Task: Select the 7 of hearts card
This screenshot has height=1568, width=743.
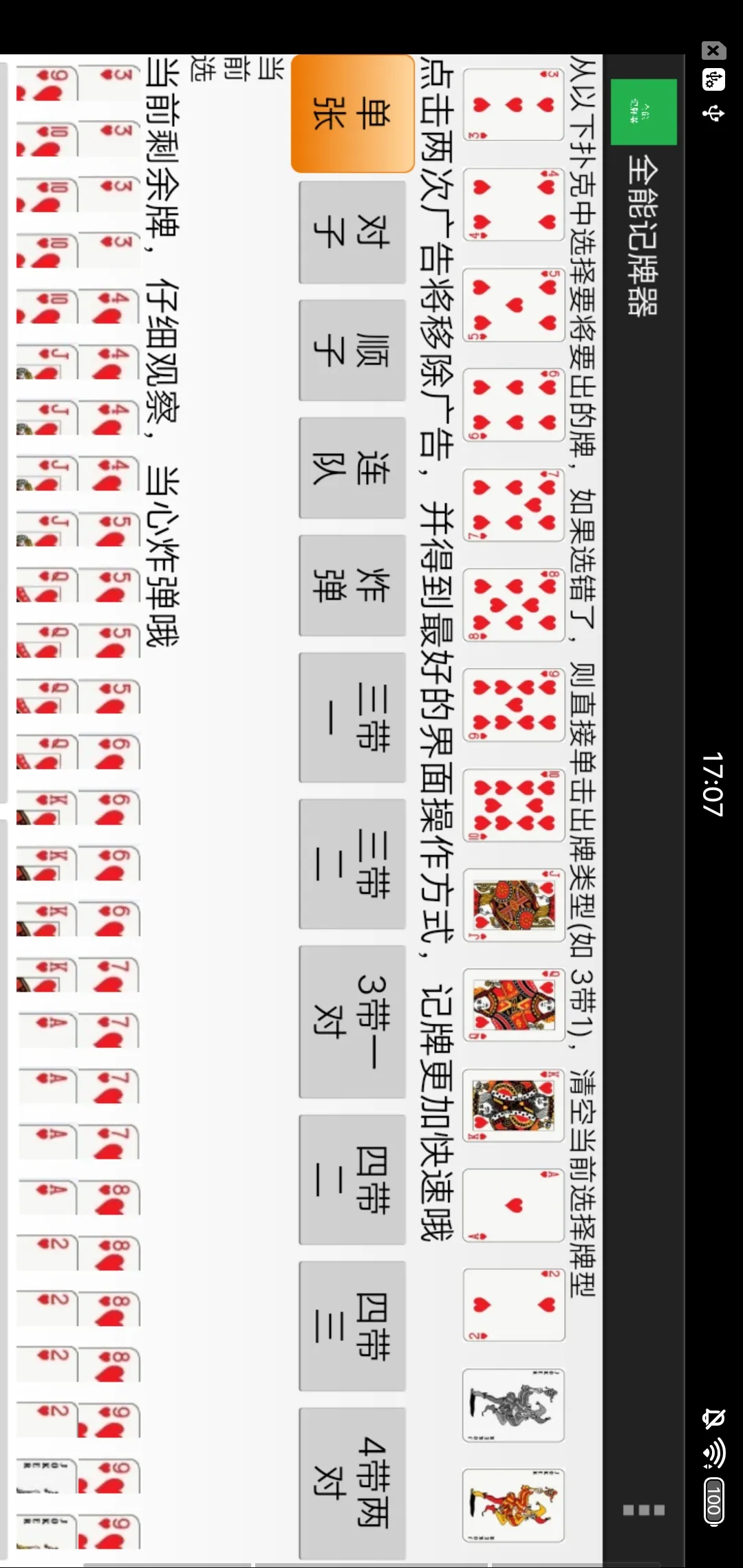Action: tap(514, 505)
